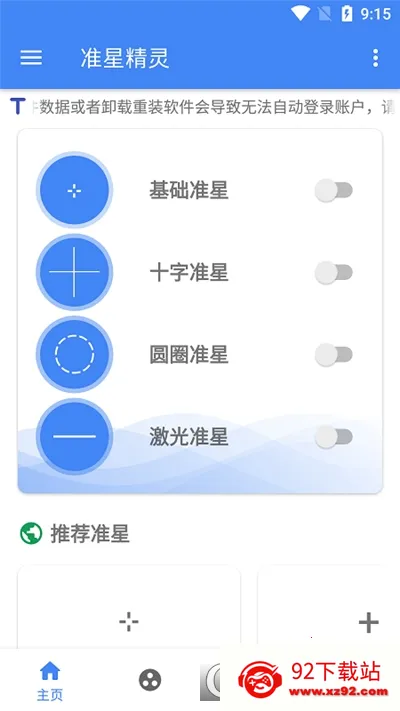
Task: Toggle the 圆圈准星 switch on
Action: coord(334,355)
